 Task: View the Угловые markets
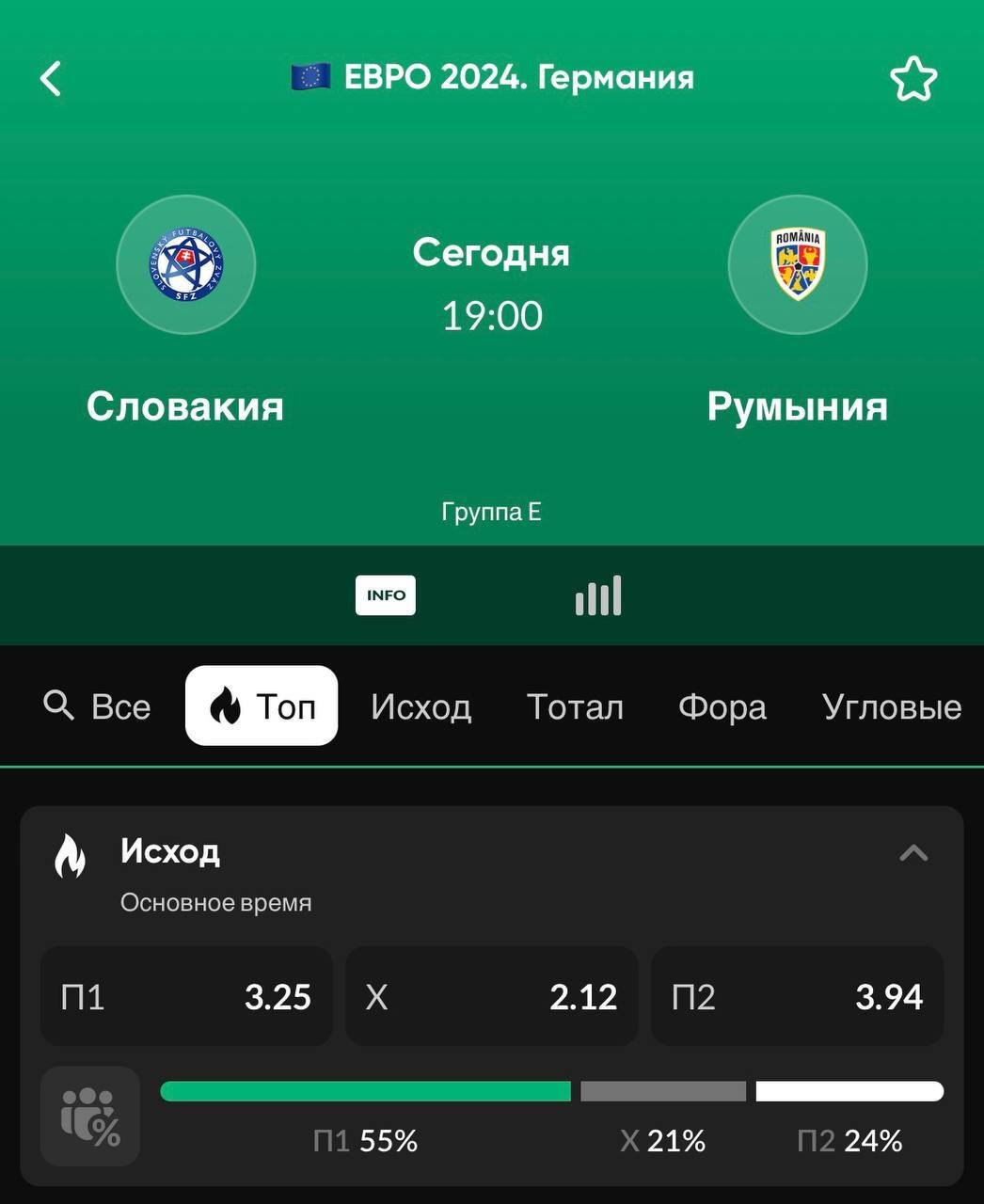coord(891,706)
